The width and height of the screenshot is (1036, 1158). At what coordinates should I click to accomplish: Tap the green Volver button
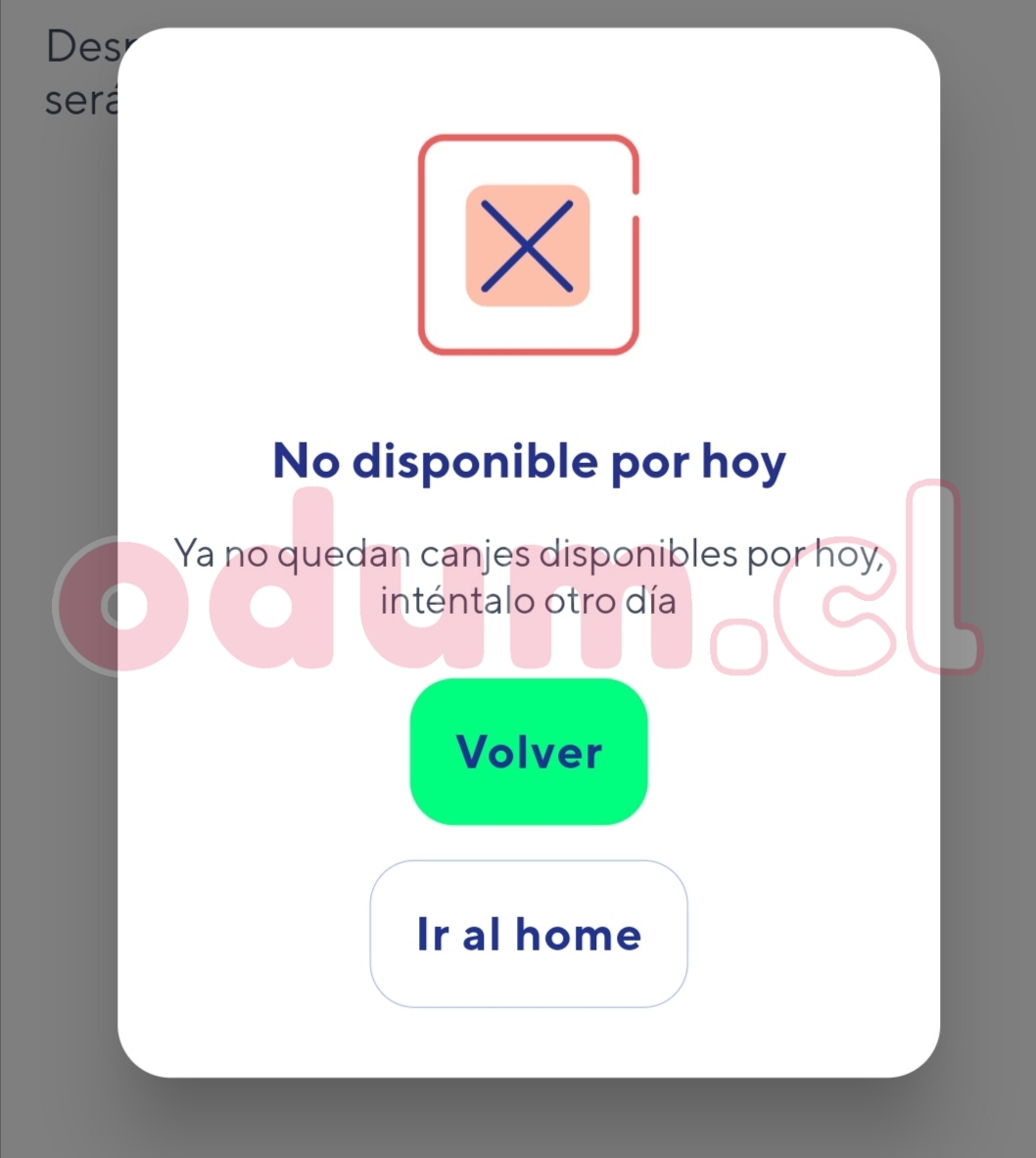pos(529,752)
